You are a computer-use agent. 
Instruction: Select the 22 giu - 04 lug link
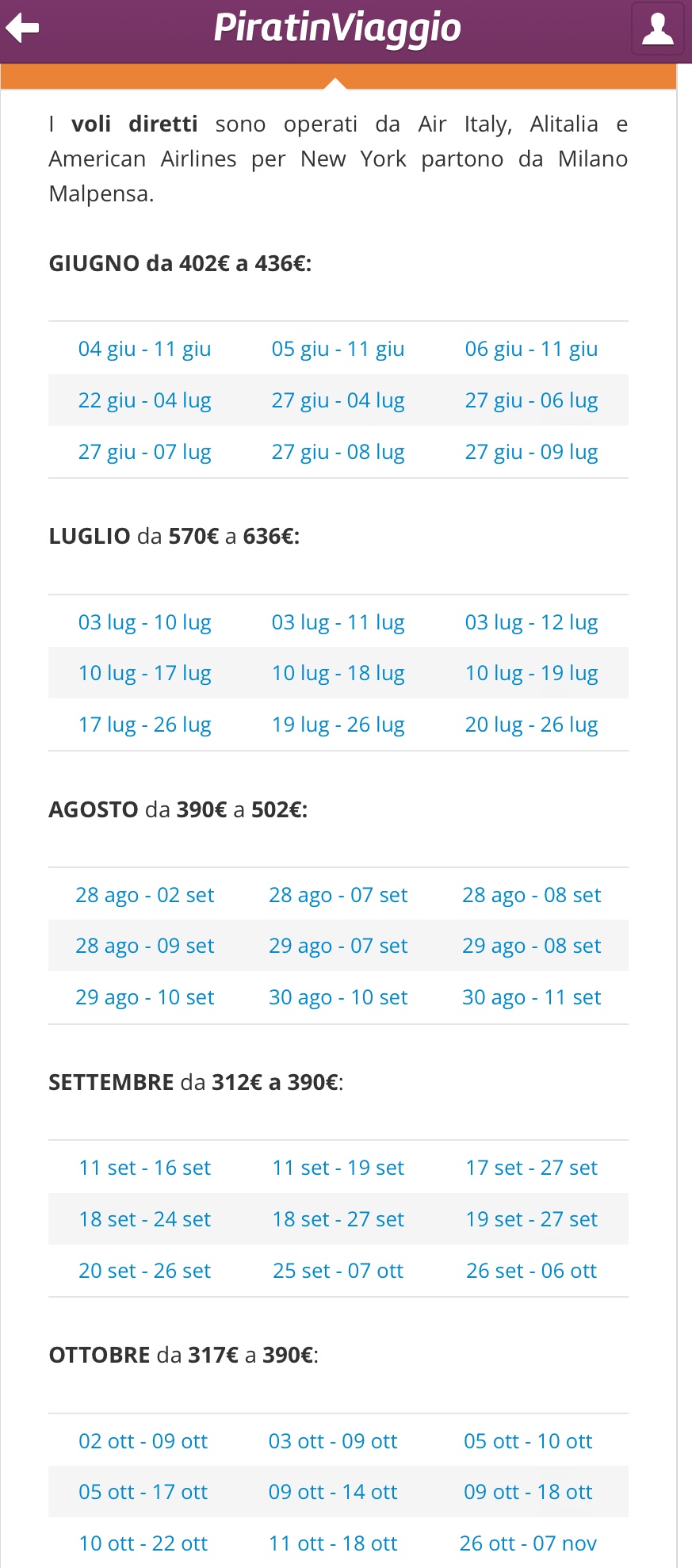tap(144, 400)
